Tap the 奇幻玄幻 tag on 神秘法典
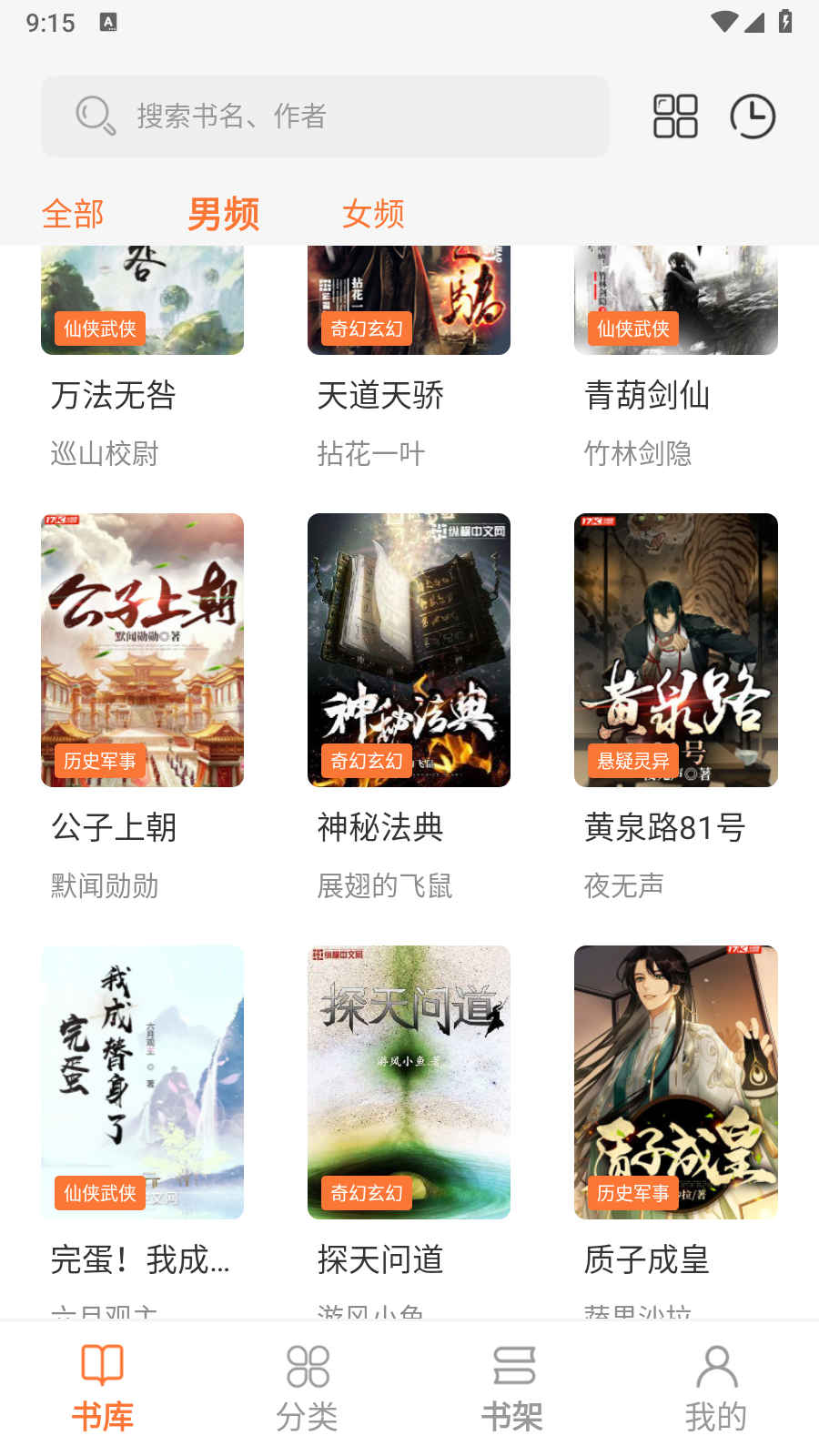 (x=366, y=761)
